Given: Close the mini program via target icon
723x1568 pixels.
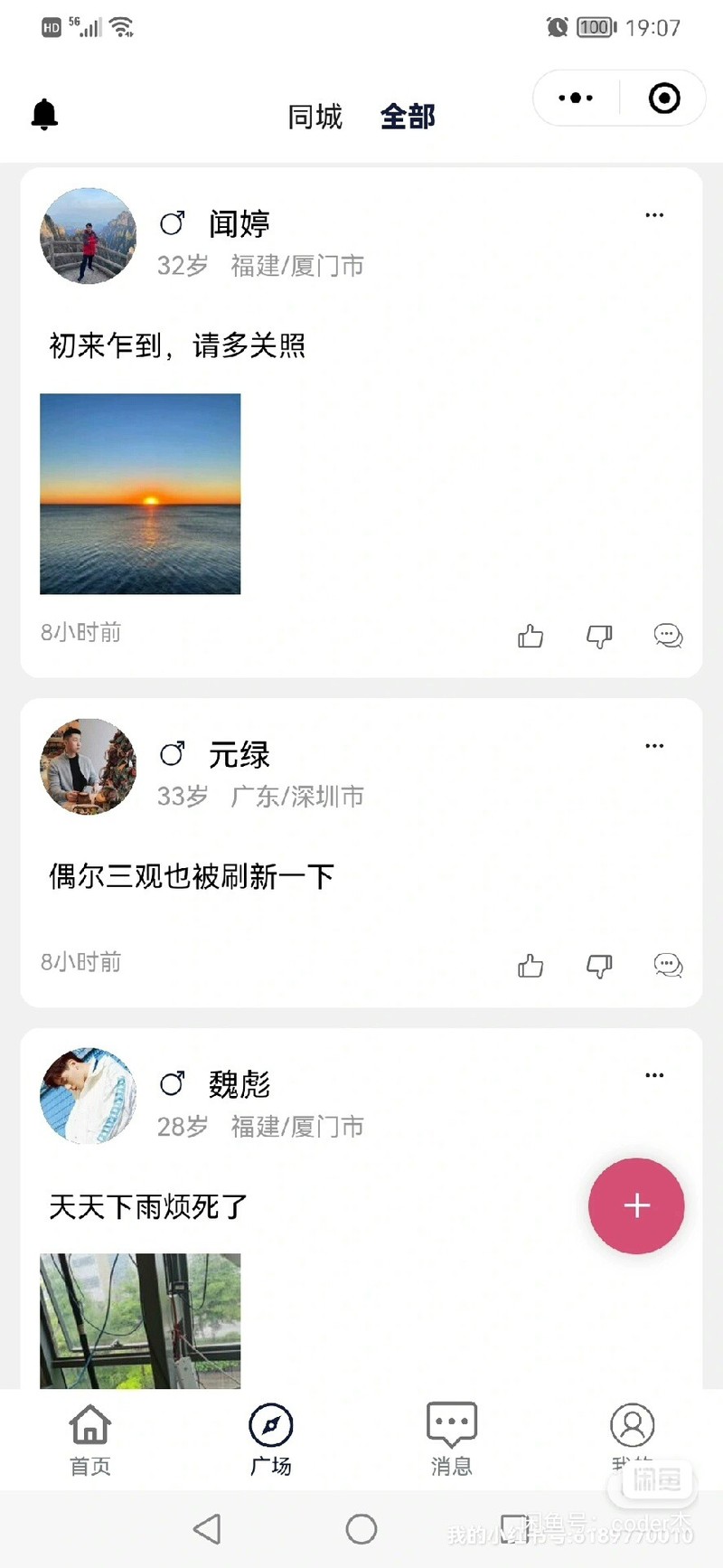Looking at the screenshot, I should 664,98.
